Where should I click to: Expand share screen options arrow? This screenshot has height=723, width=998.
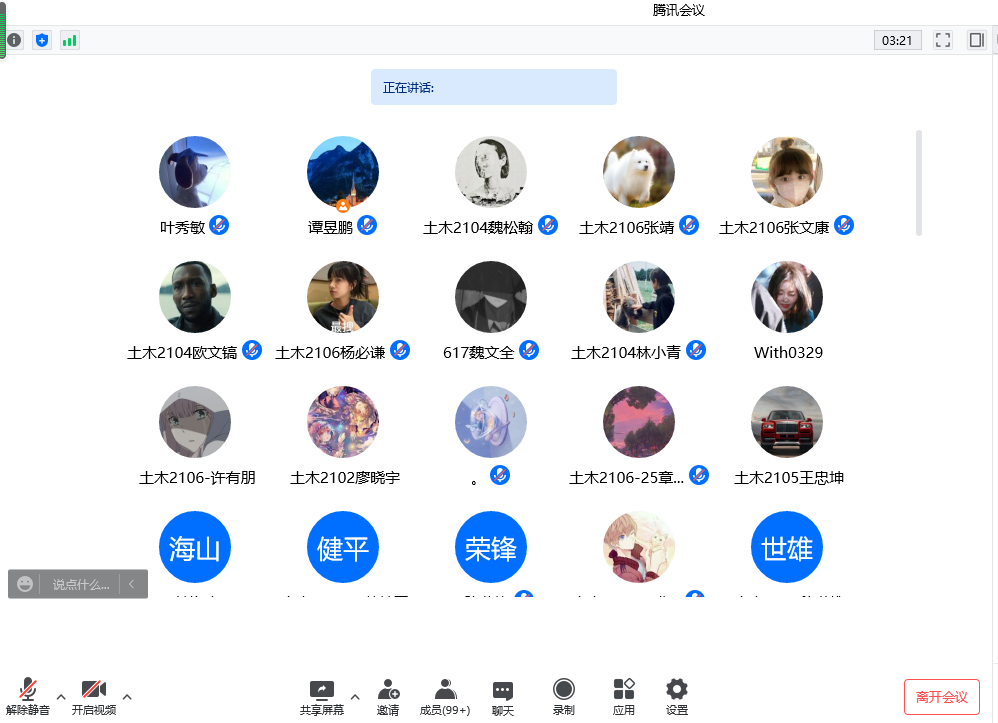pos(355,696)
